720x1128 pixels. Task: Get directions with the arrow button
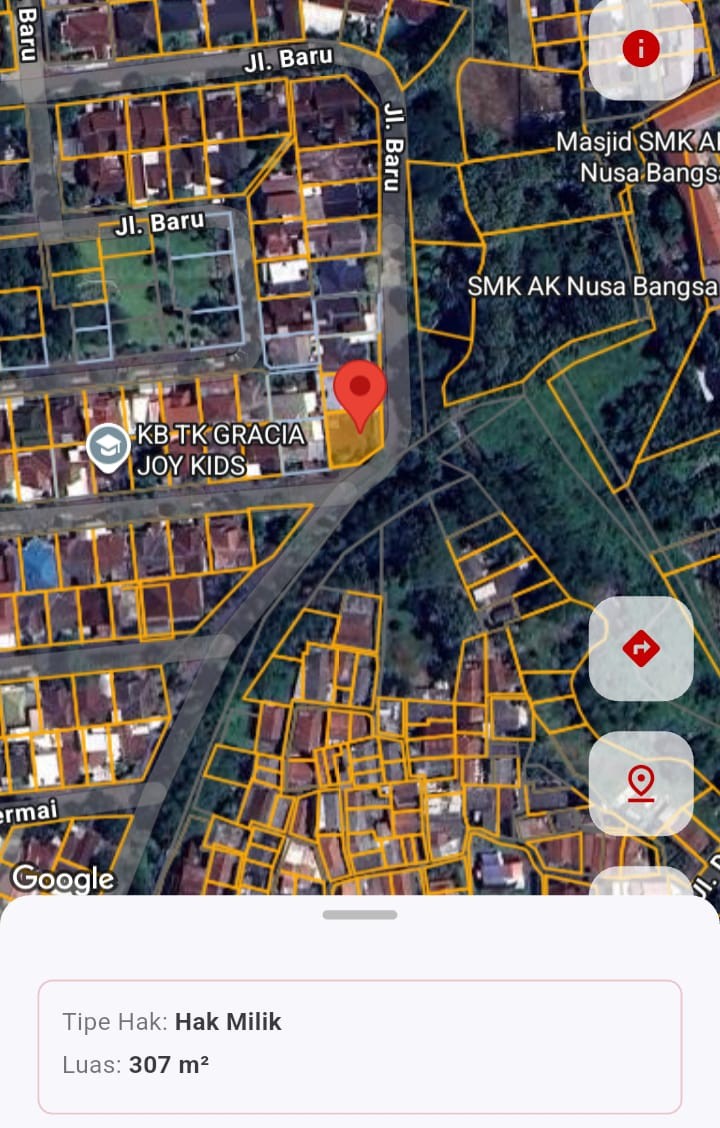pos(640,649)
